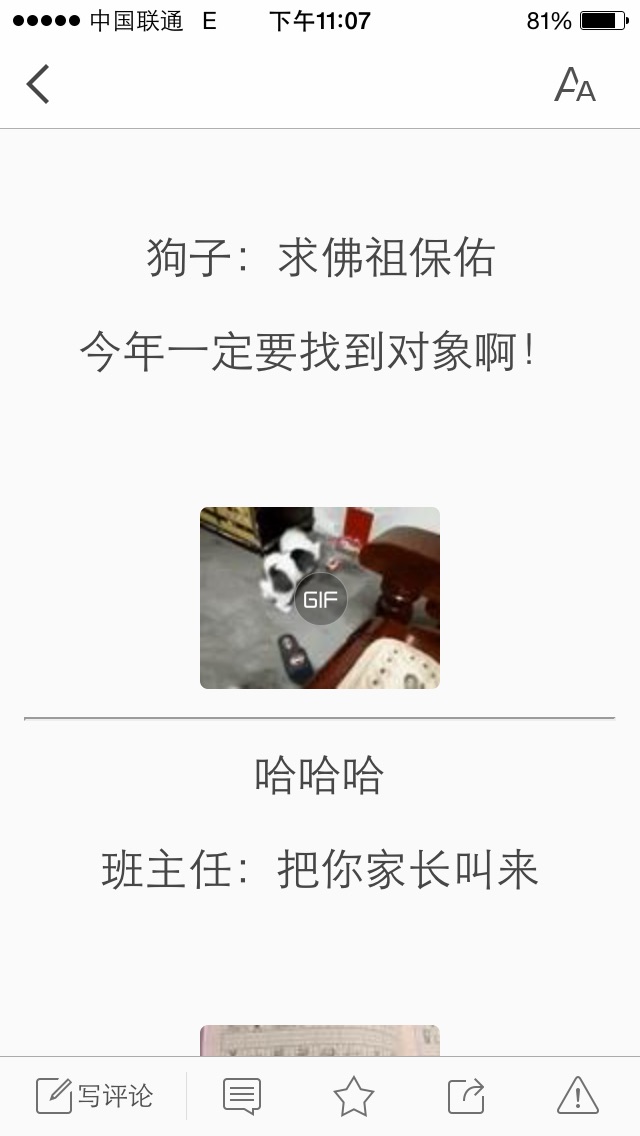This screenshot has width=640, height=1136.
Task: Tap 写评论 to write a comment
Action: point(95,1096)
